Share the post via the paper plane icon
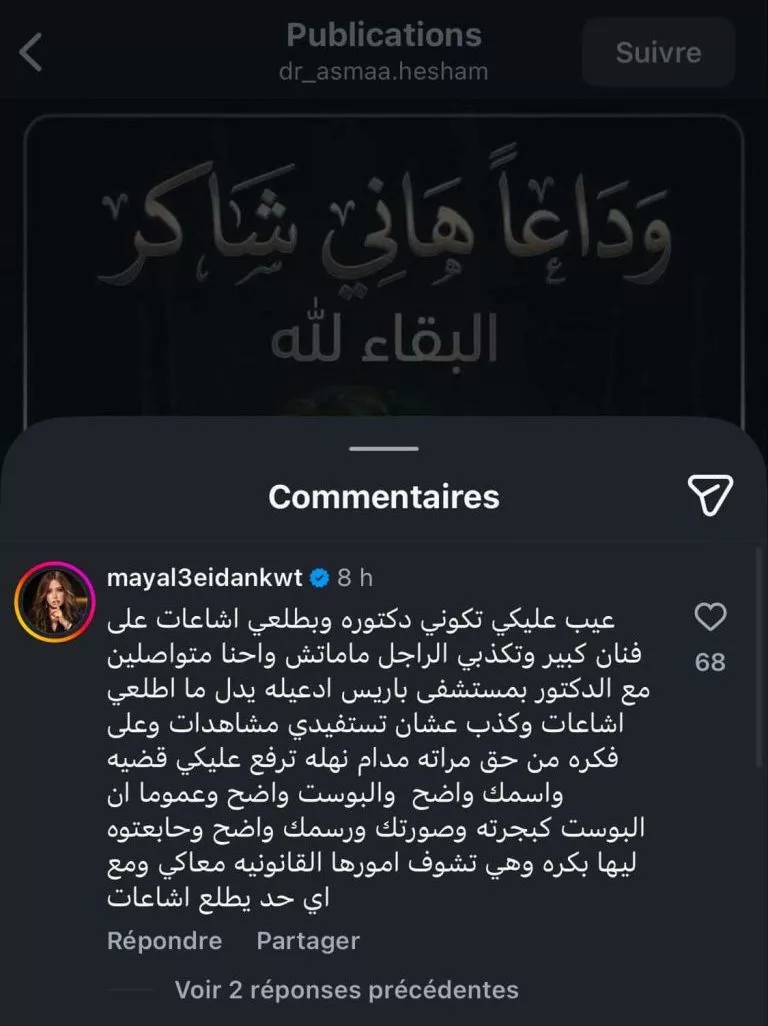 [711, 495]
